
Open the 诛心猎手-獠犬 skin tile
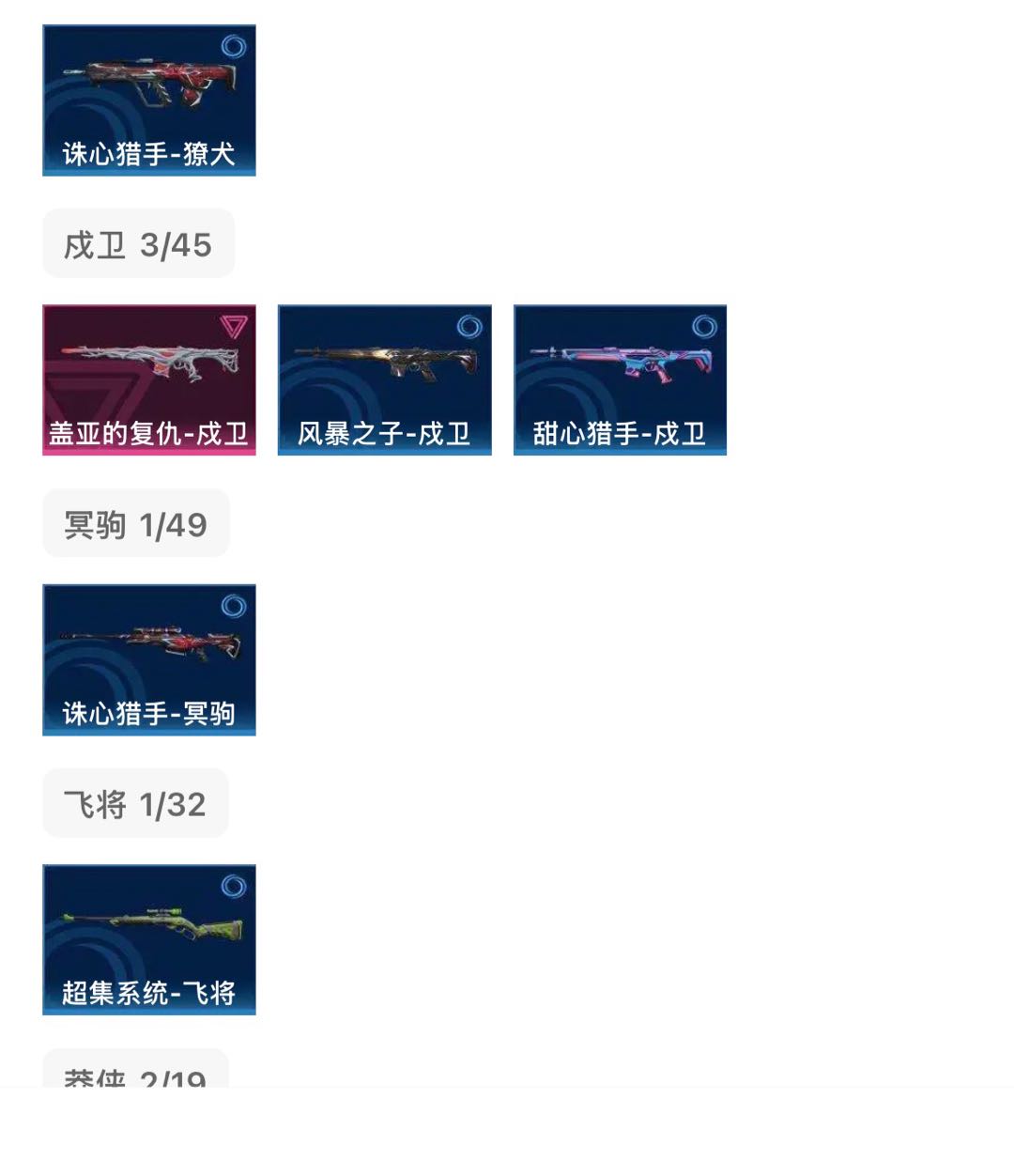[x=149, y=101]
